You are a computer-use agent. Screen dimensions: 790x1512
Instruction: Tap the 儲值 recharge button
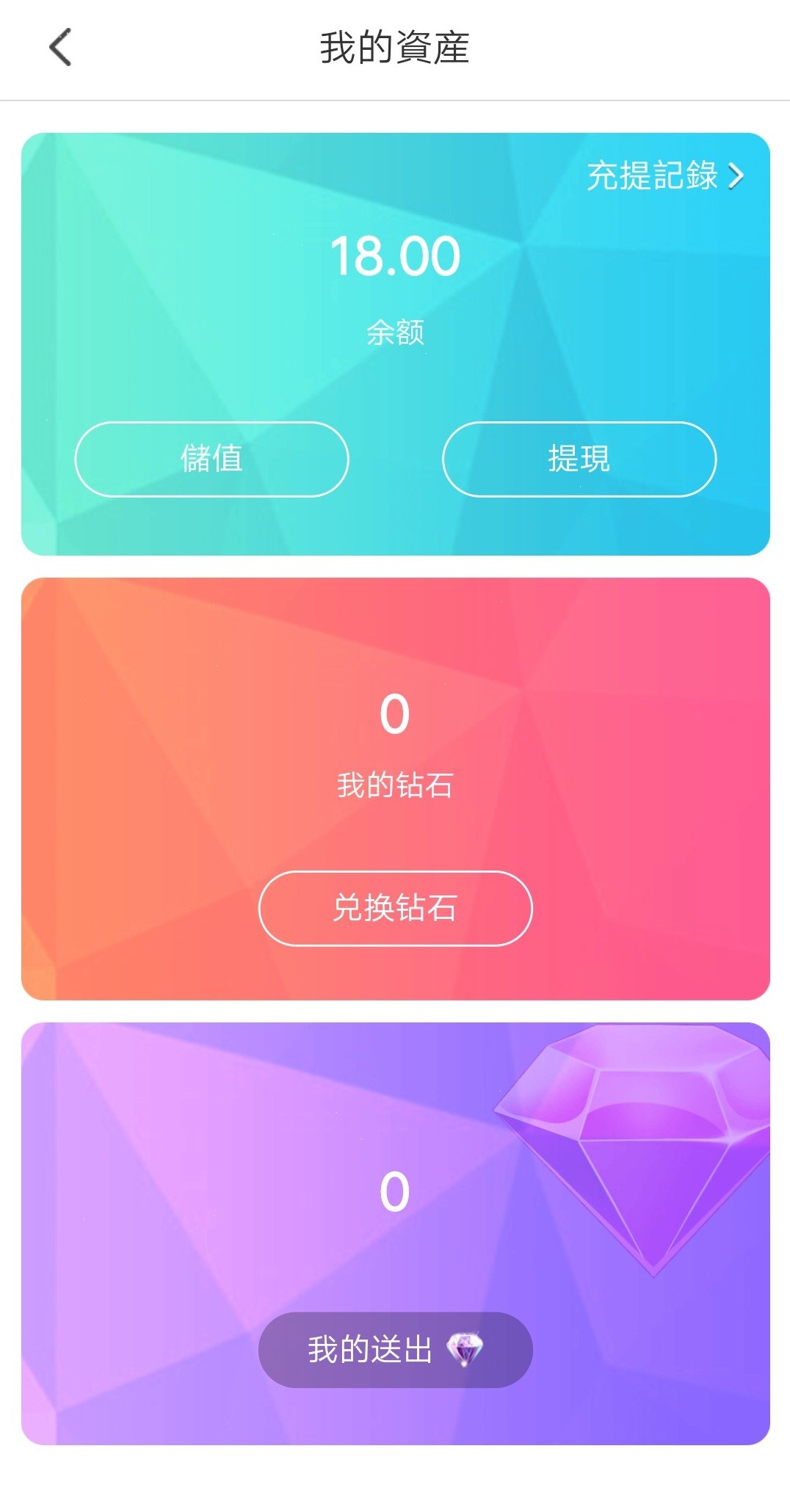pos(211,459)
